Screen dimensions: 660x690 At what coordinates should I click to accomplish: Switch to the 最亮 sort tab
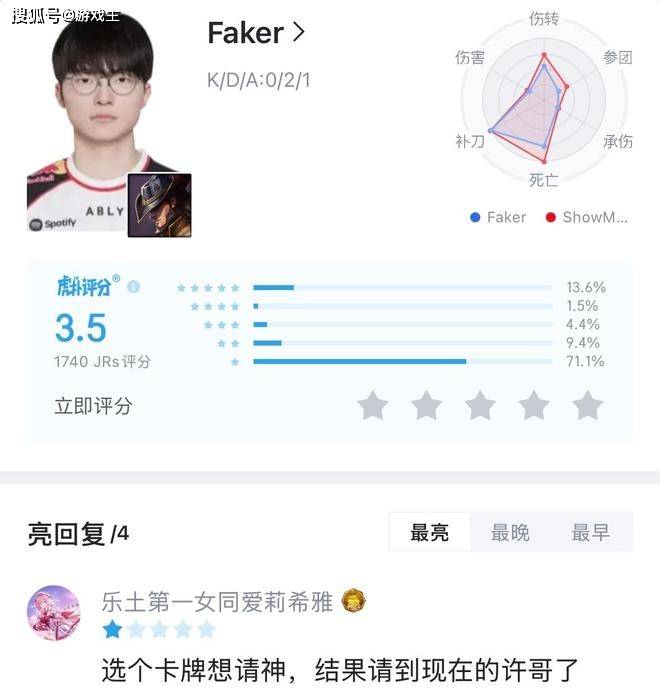429,533
